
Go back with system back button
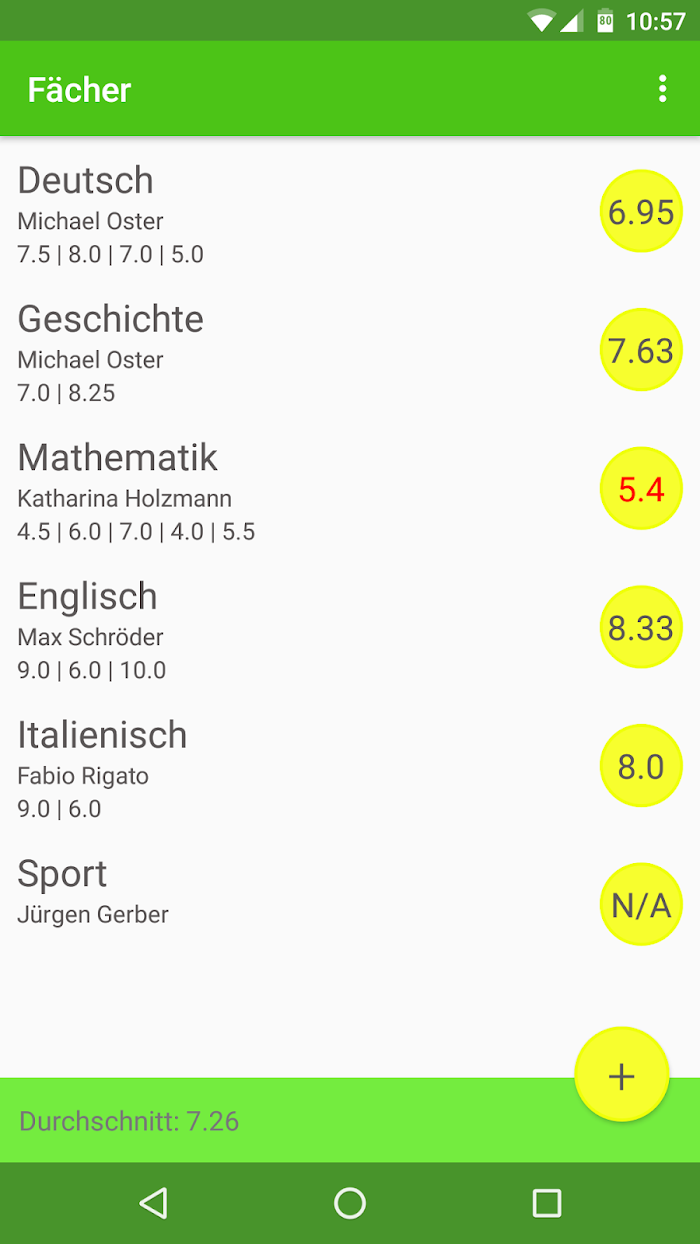coord(153,1203)
